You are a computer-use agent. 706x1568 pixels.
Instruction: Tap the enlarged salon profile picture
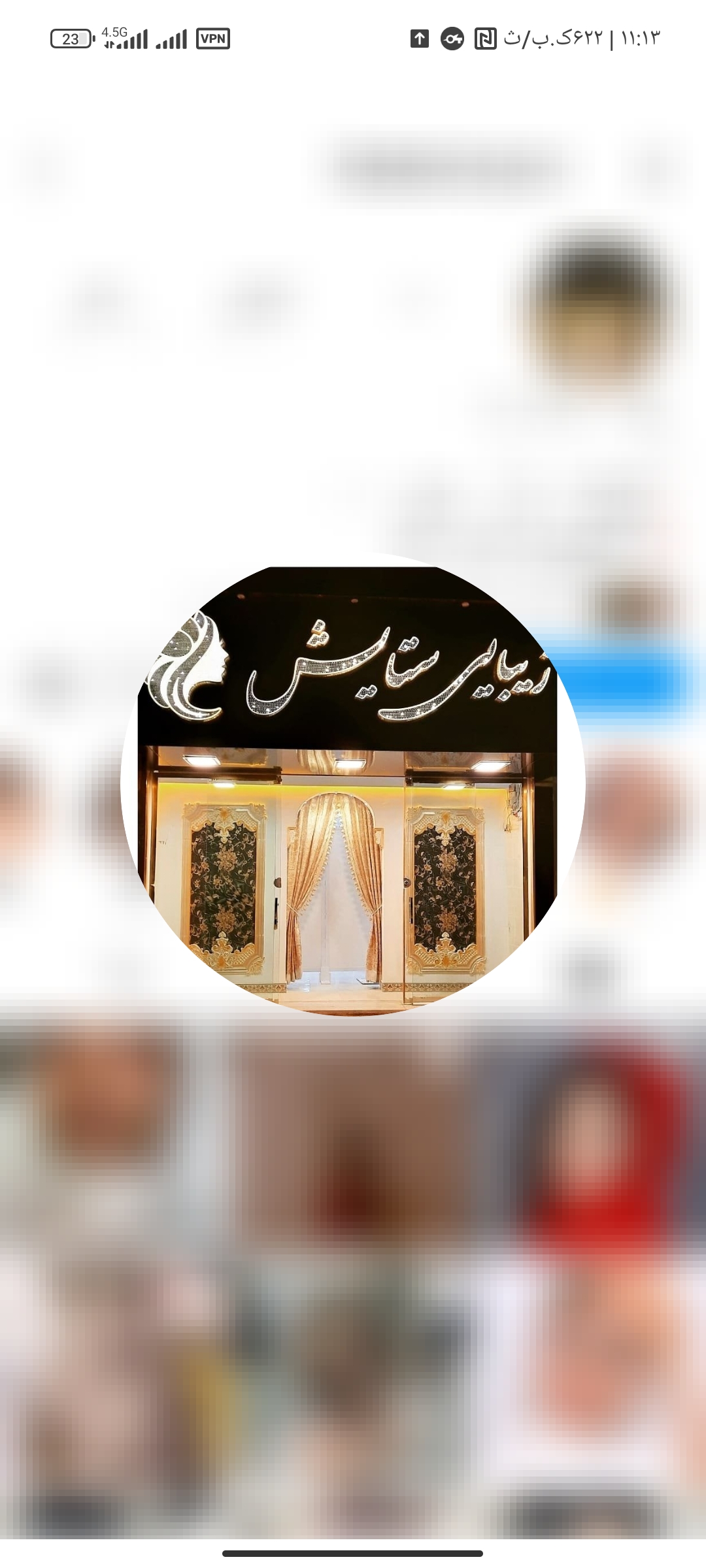pos(352,784)
